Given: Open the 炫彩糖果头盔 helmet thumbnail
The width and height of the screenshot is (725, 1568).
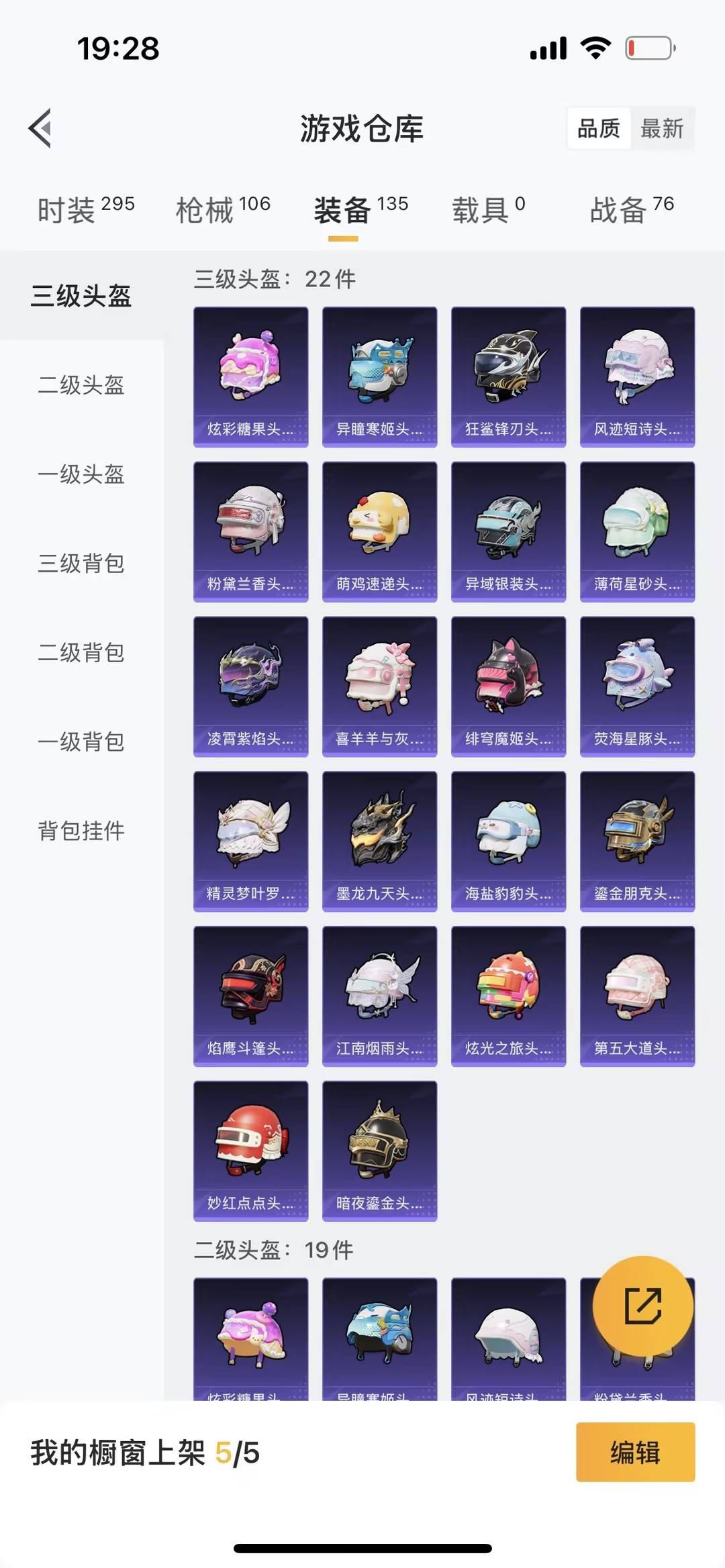Looking at the screenshot, I should 250,376.
